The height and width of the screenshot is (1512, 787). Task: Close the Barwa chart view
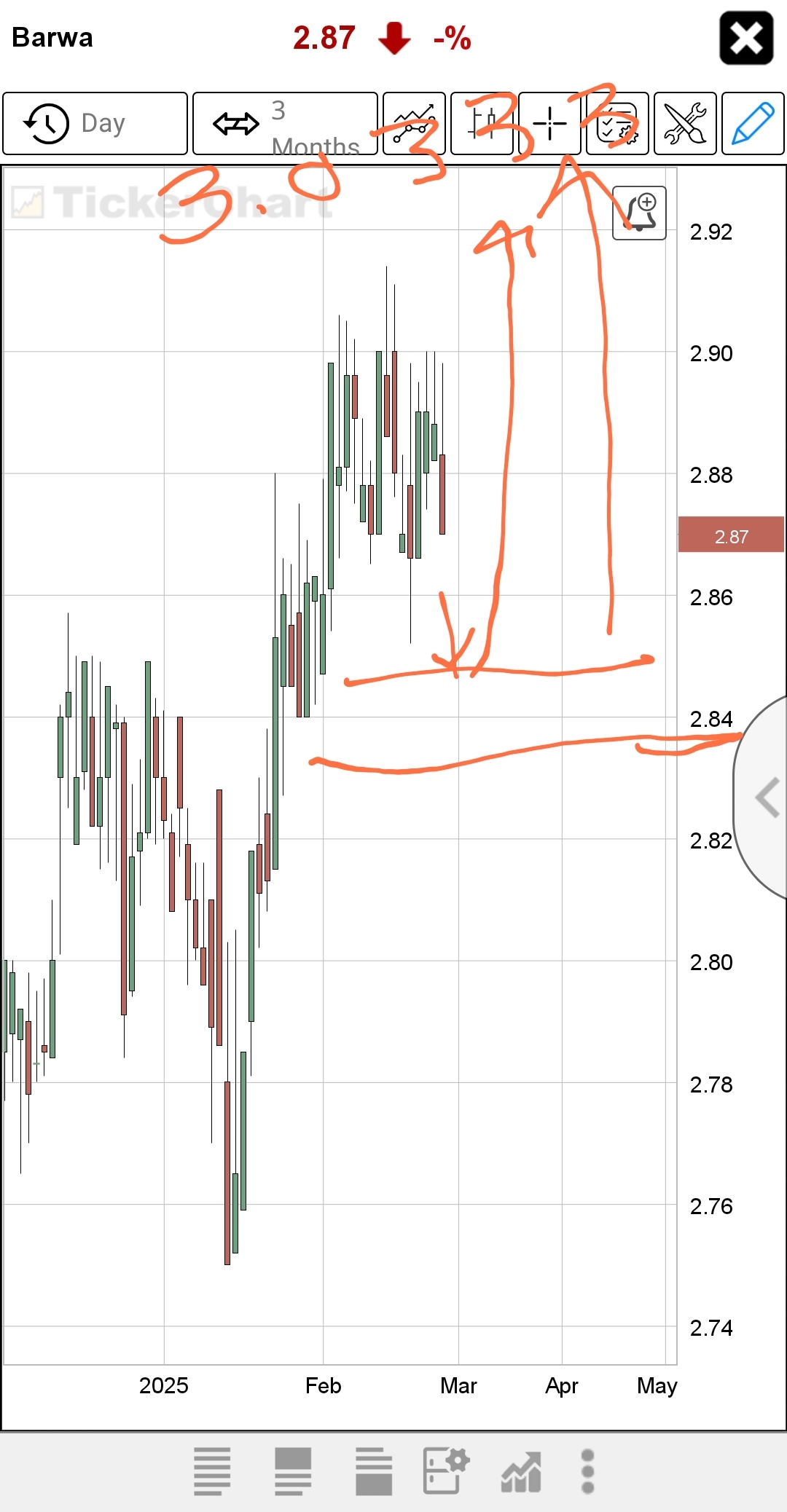tap(746, 38)
